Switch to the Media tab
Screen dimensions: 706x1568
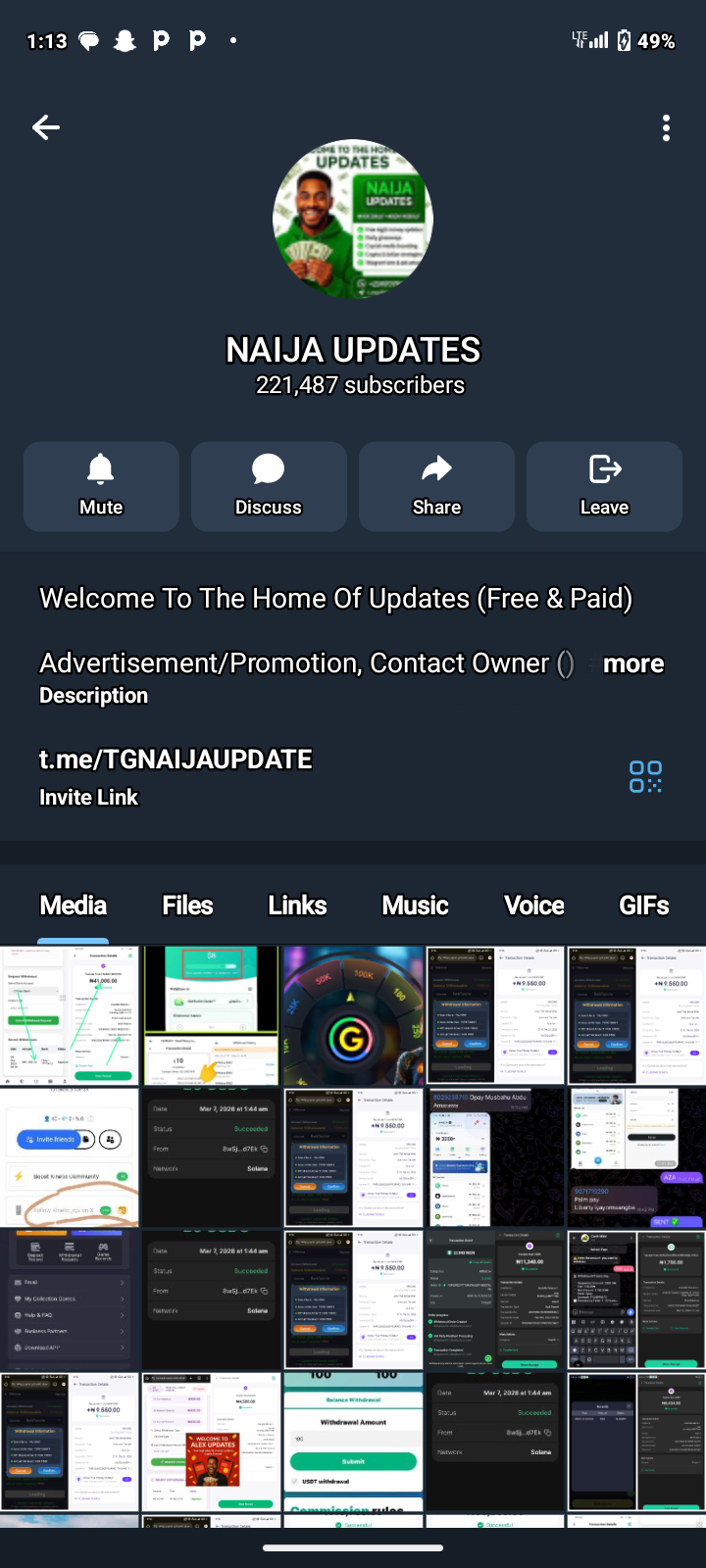(x=74, y=906)
